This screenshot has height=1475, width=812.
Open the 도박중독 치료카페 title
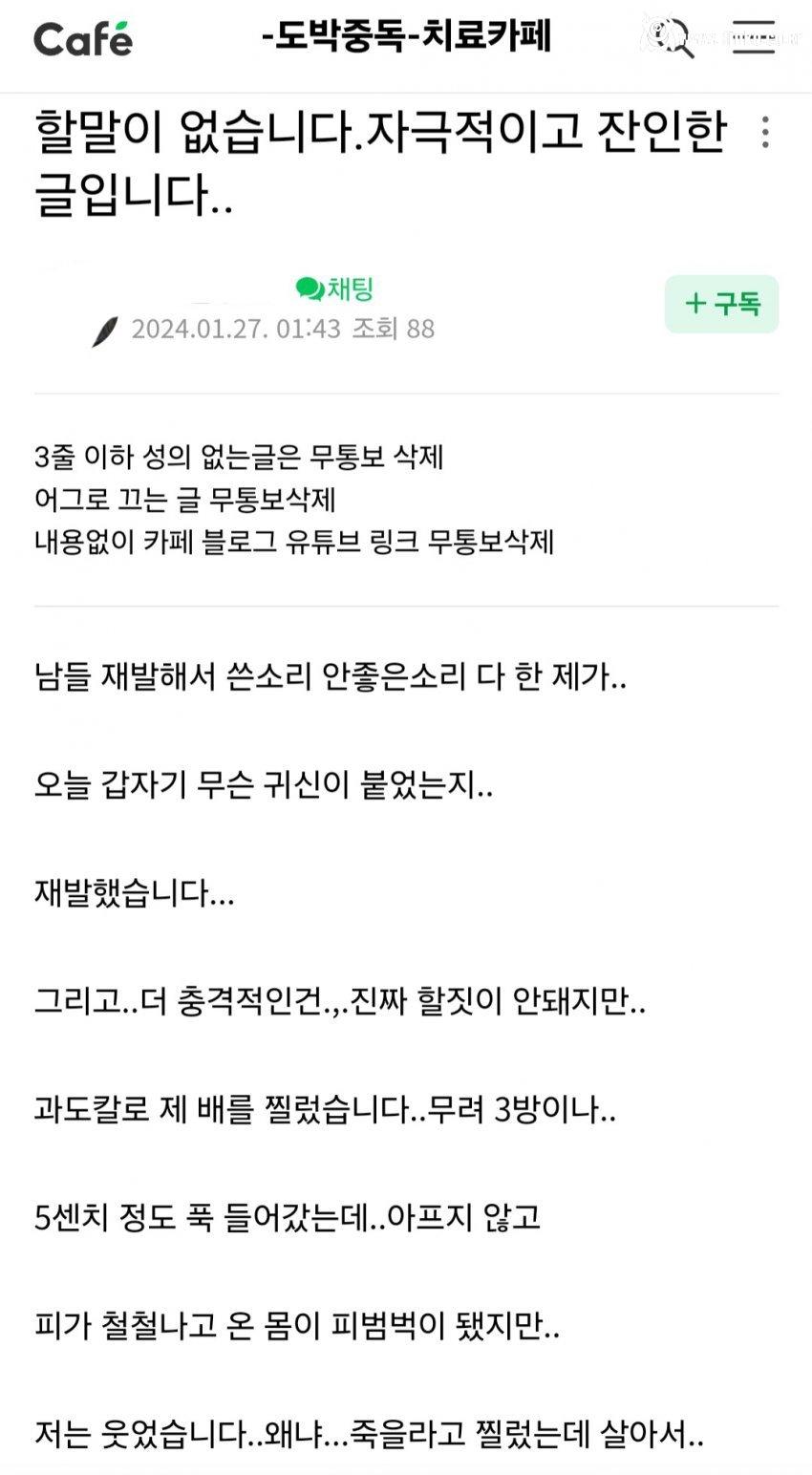(x=406, y=38)
